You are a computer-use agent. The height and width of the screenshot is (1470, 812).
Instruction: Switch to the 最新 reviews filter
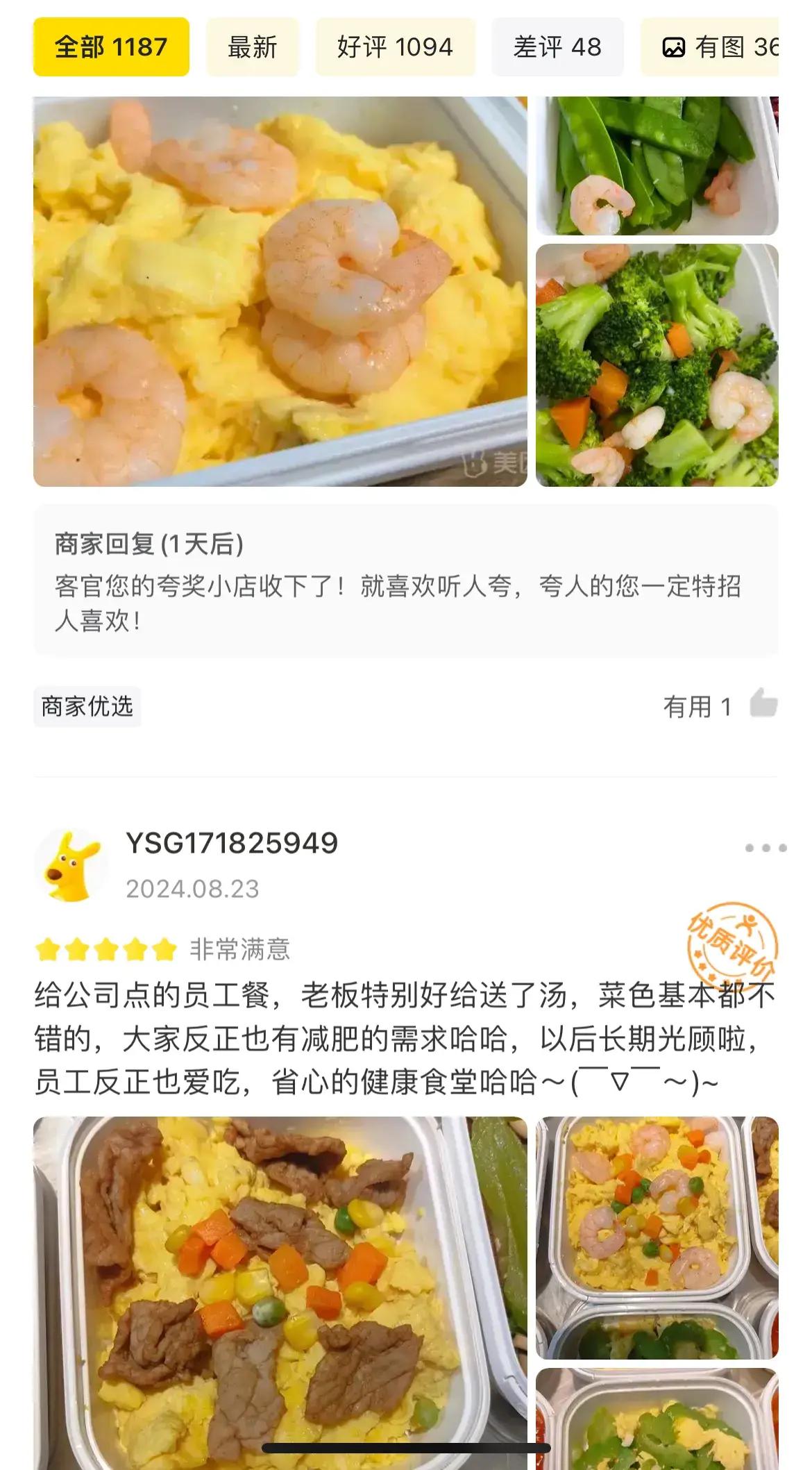pyautogui.click(x=252, y=47)
